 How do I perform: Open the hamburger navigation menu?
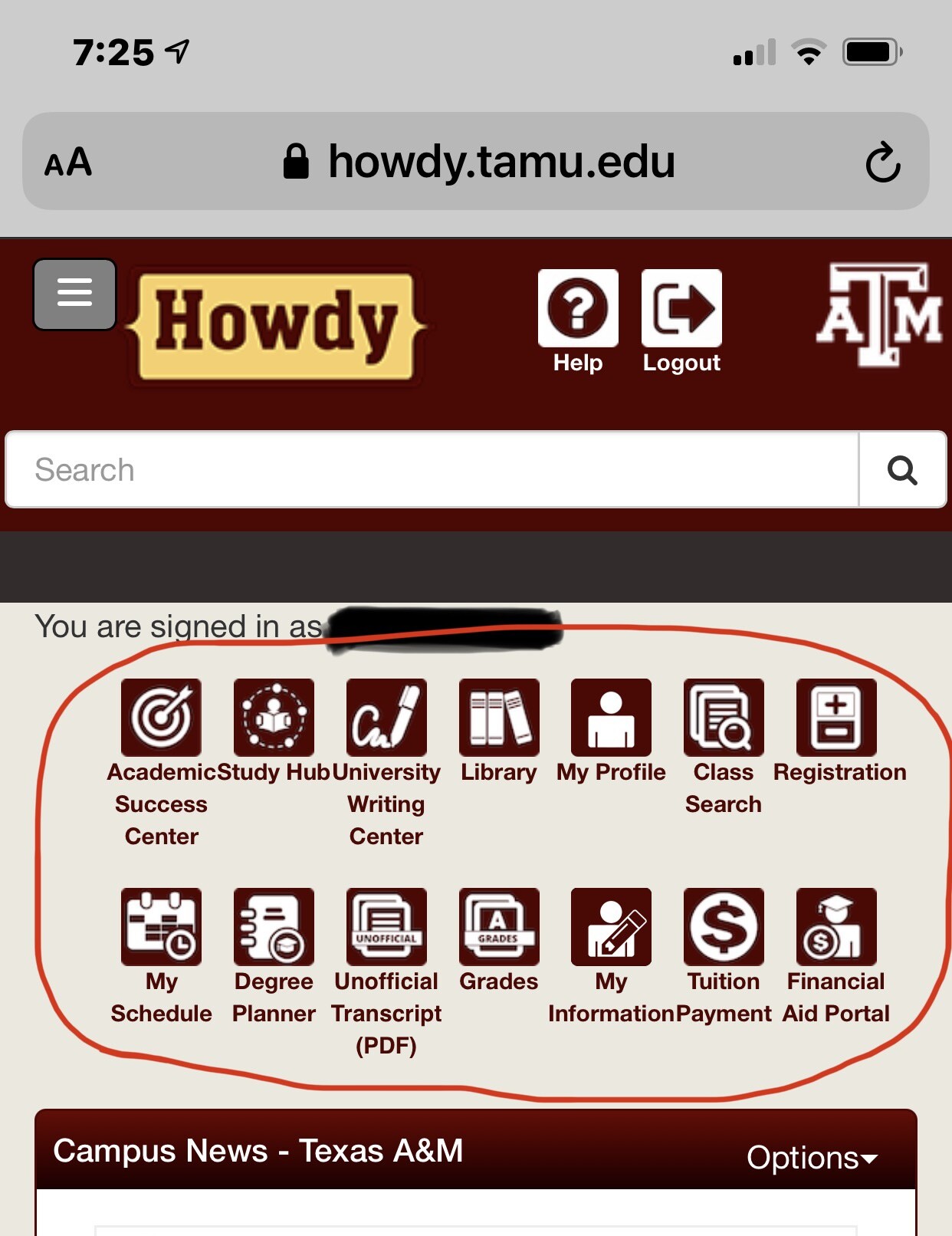coord(74,294)
